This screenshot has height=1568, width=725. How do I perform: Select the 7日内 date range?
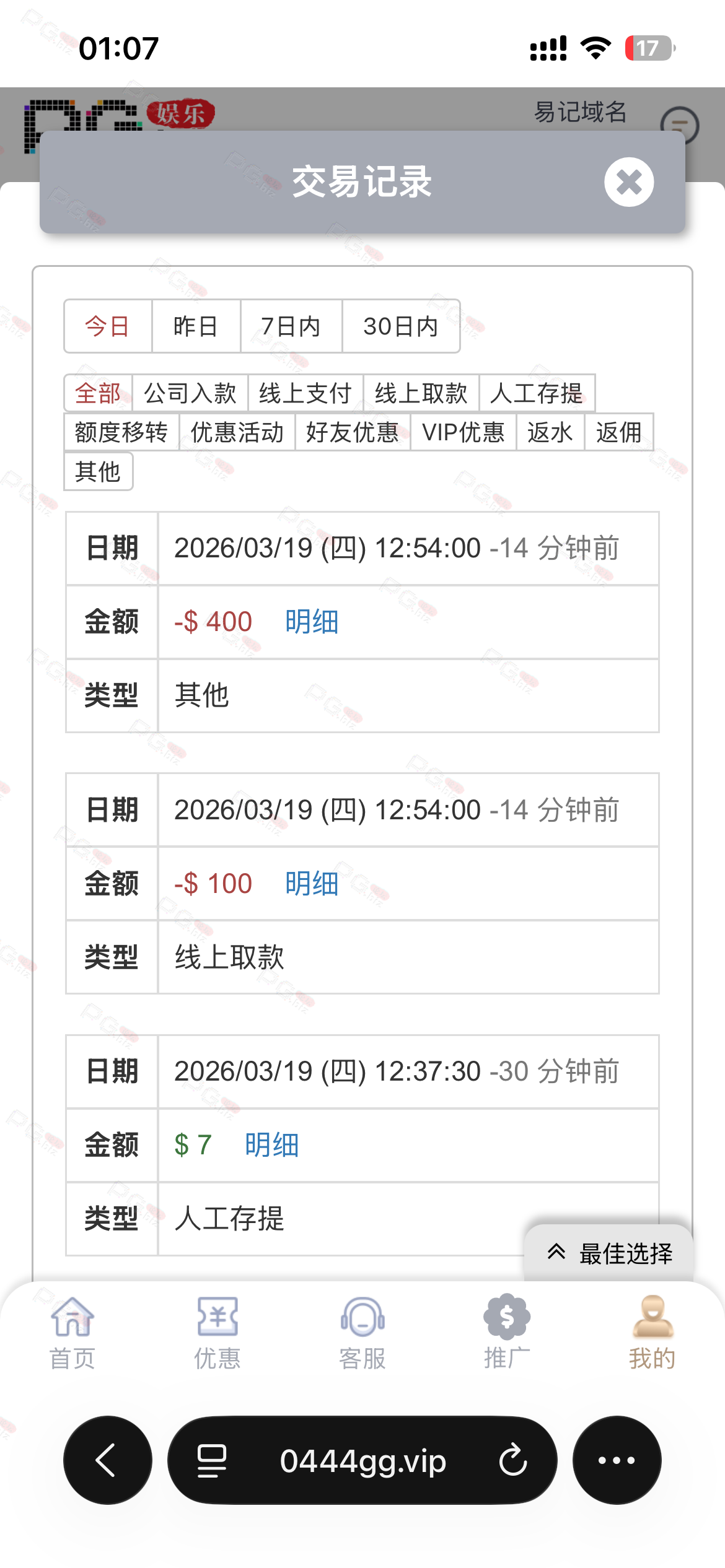tap(291, 326)
